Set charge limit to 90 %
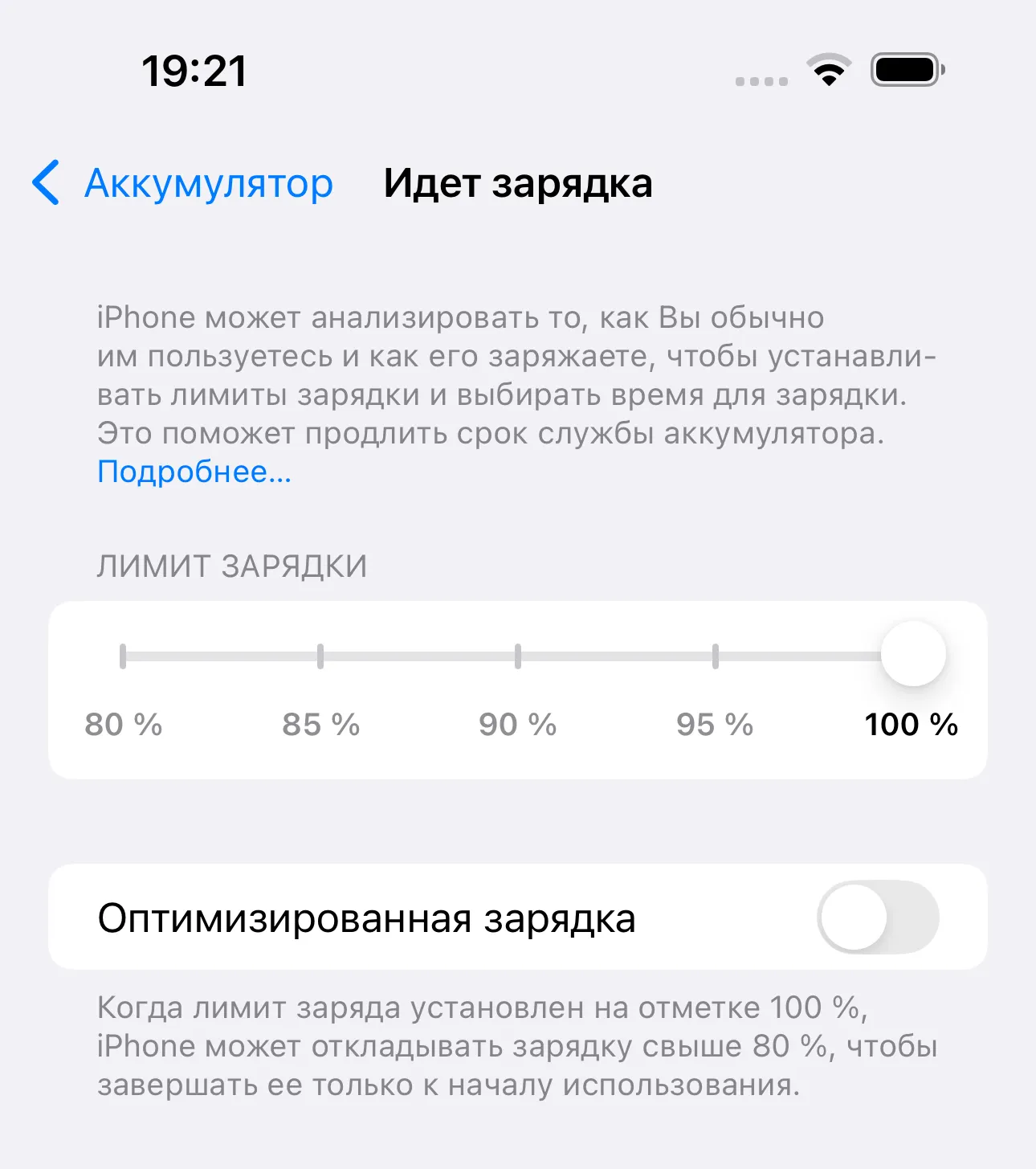Image resolution: width=1036 pixels, height=1169 pixels. pyautogui.click(x=518, y=656)
